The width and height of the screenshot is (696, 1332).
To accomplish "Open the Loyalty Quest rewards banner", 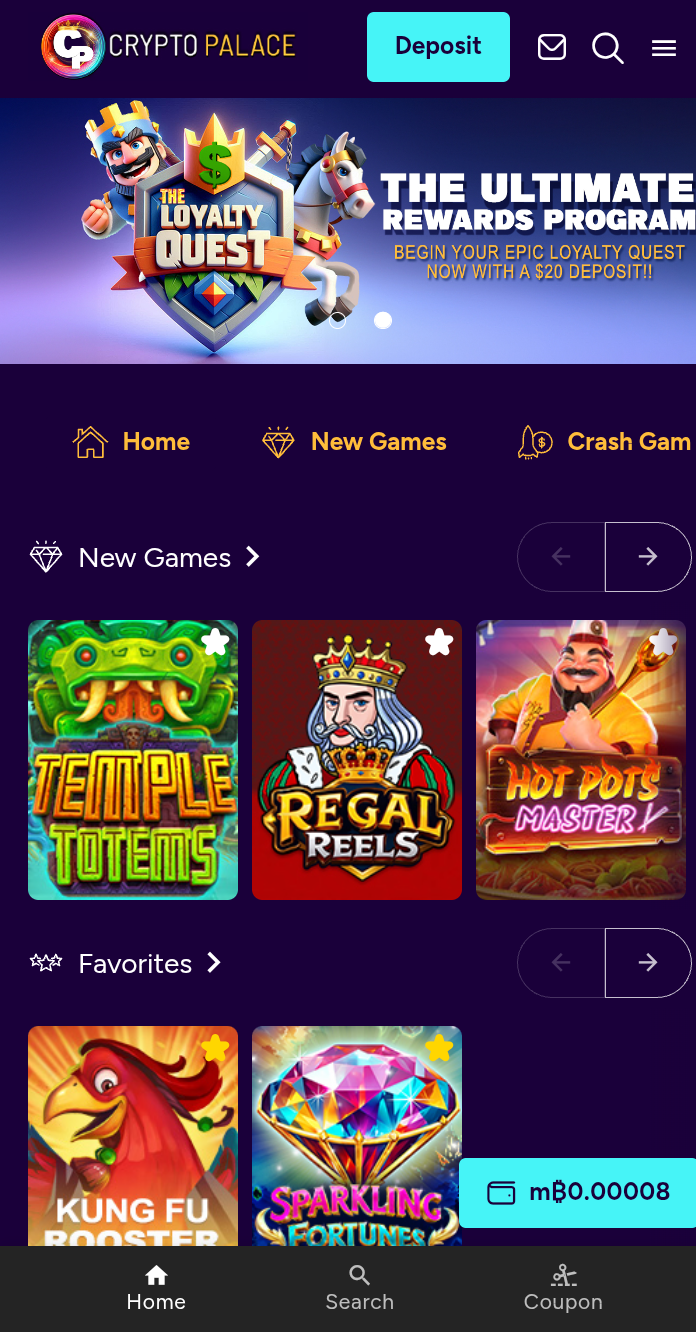I will click(x=348, y=230).
